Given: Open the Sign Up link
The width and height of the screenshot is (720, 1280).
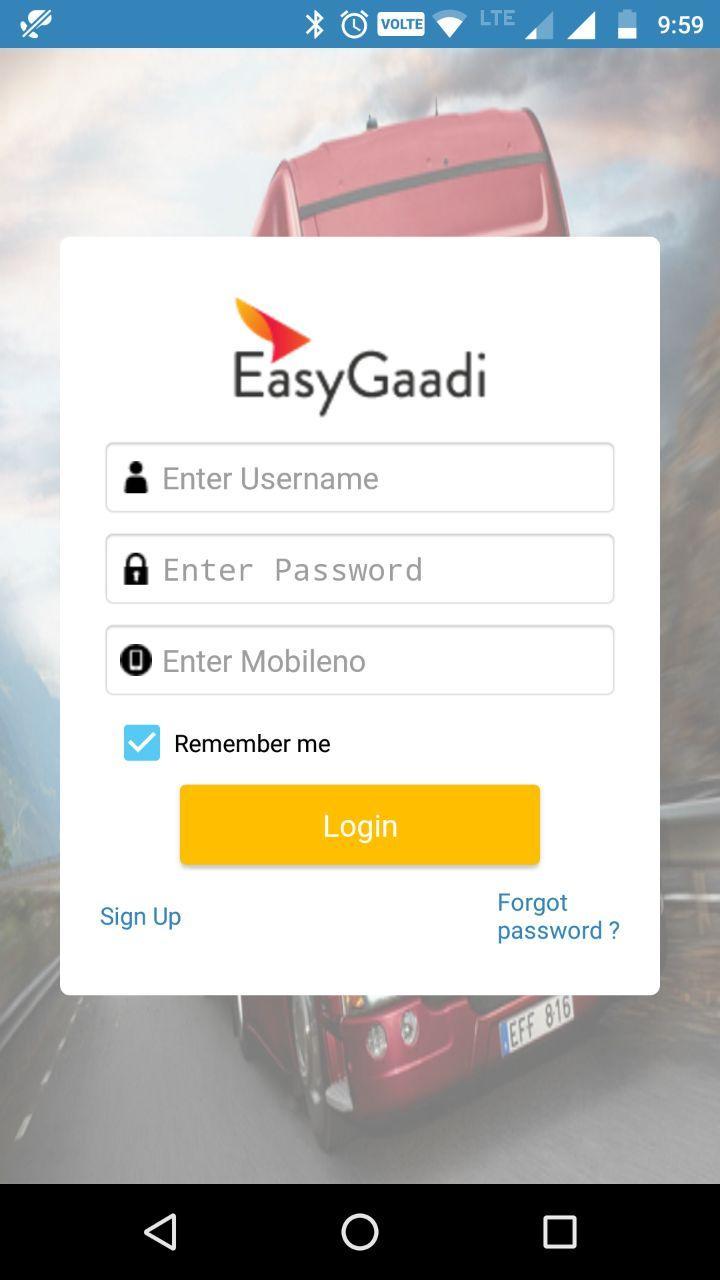Looking at the screenshot, I should (x=140, y=916).
